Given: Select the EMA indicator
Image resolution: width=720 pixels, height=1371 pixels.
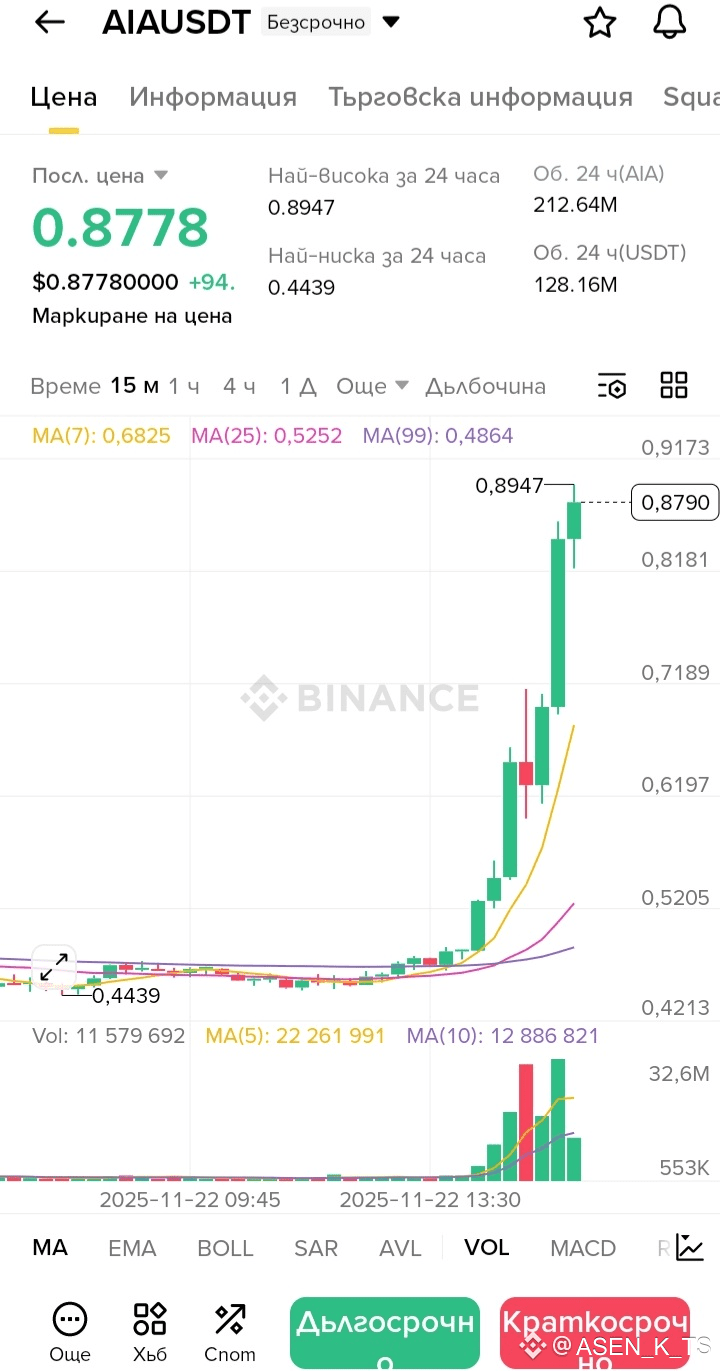Looking at the screenshot, I should coord(132,1248).
